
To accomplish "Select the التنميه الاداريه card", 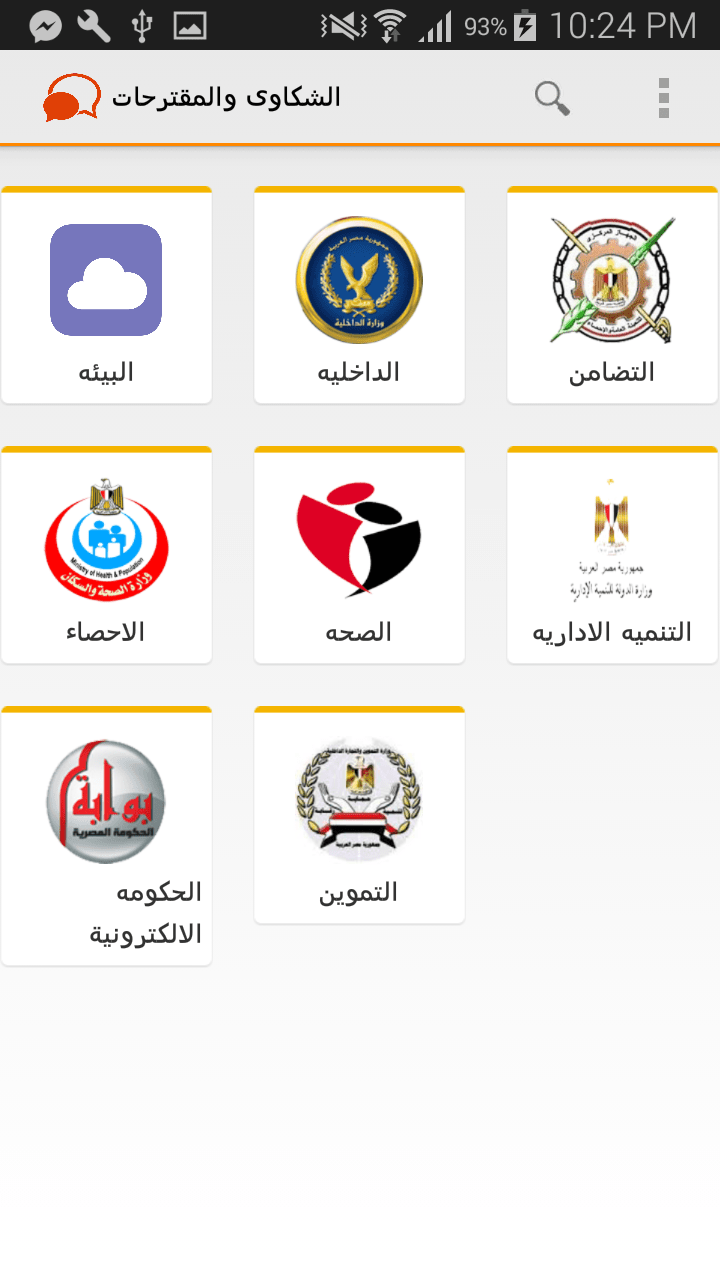I will (x=612, y=556).
